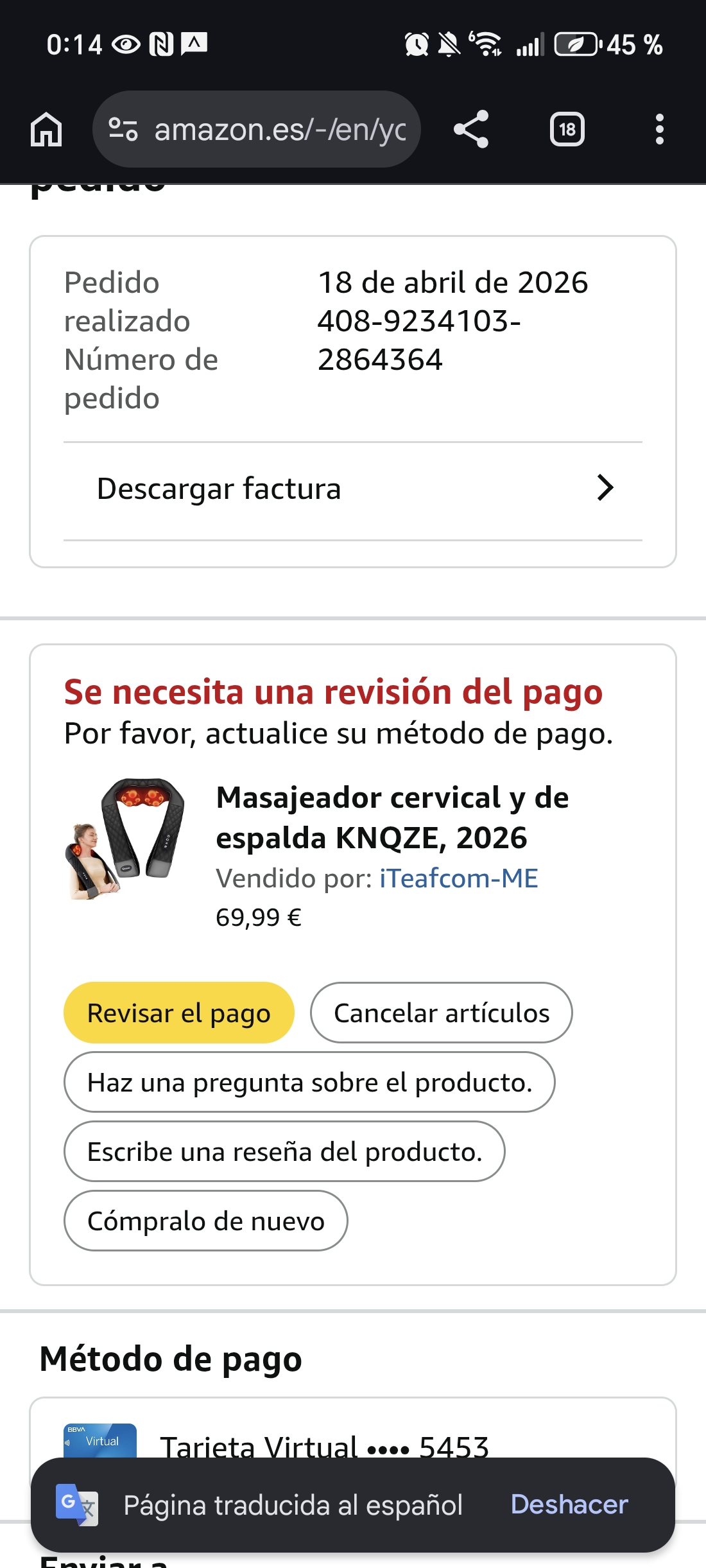Open Descargar factura
This screenshot has width=706, height=1568.
(353, 489)
